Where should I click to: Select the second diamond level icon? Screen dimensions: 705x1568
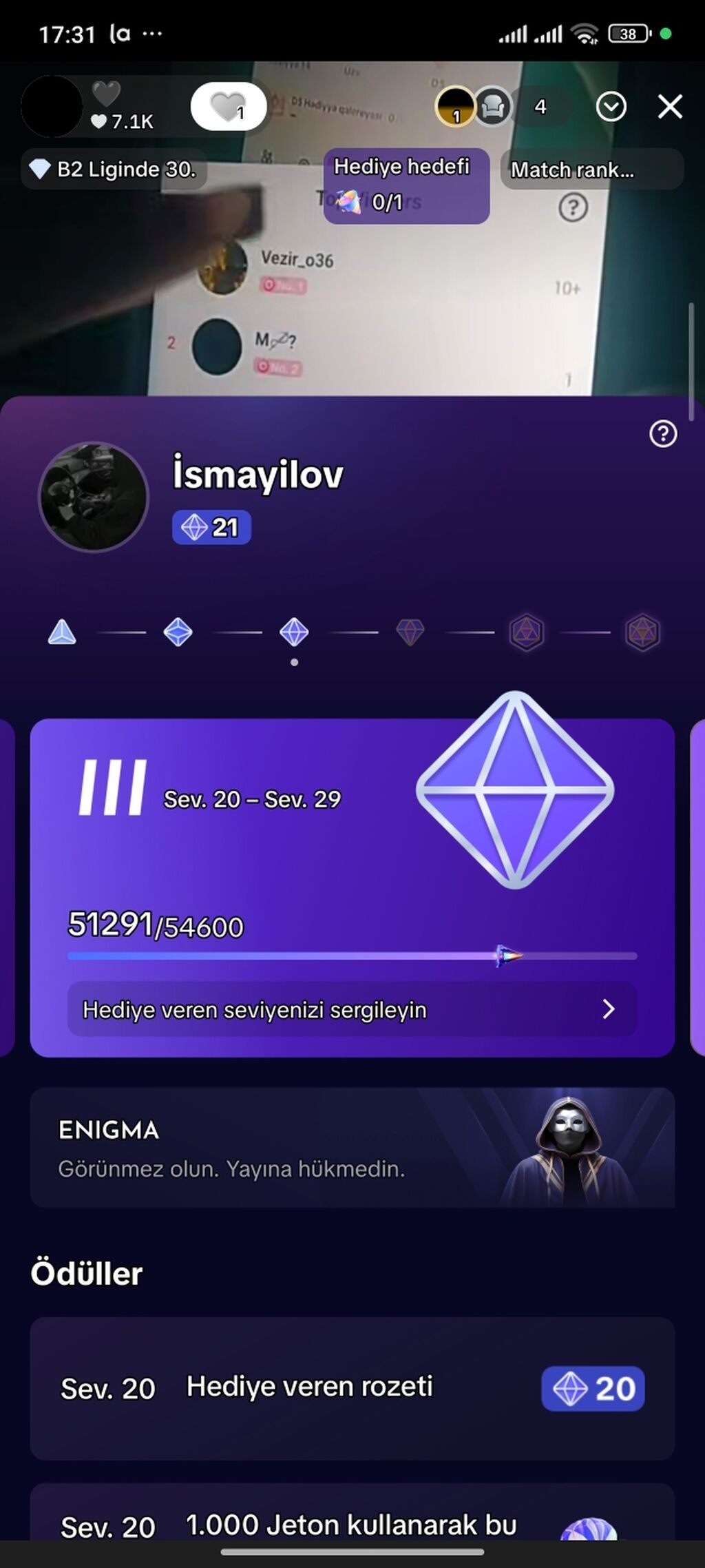[x=178, y=632]
